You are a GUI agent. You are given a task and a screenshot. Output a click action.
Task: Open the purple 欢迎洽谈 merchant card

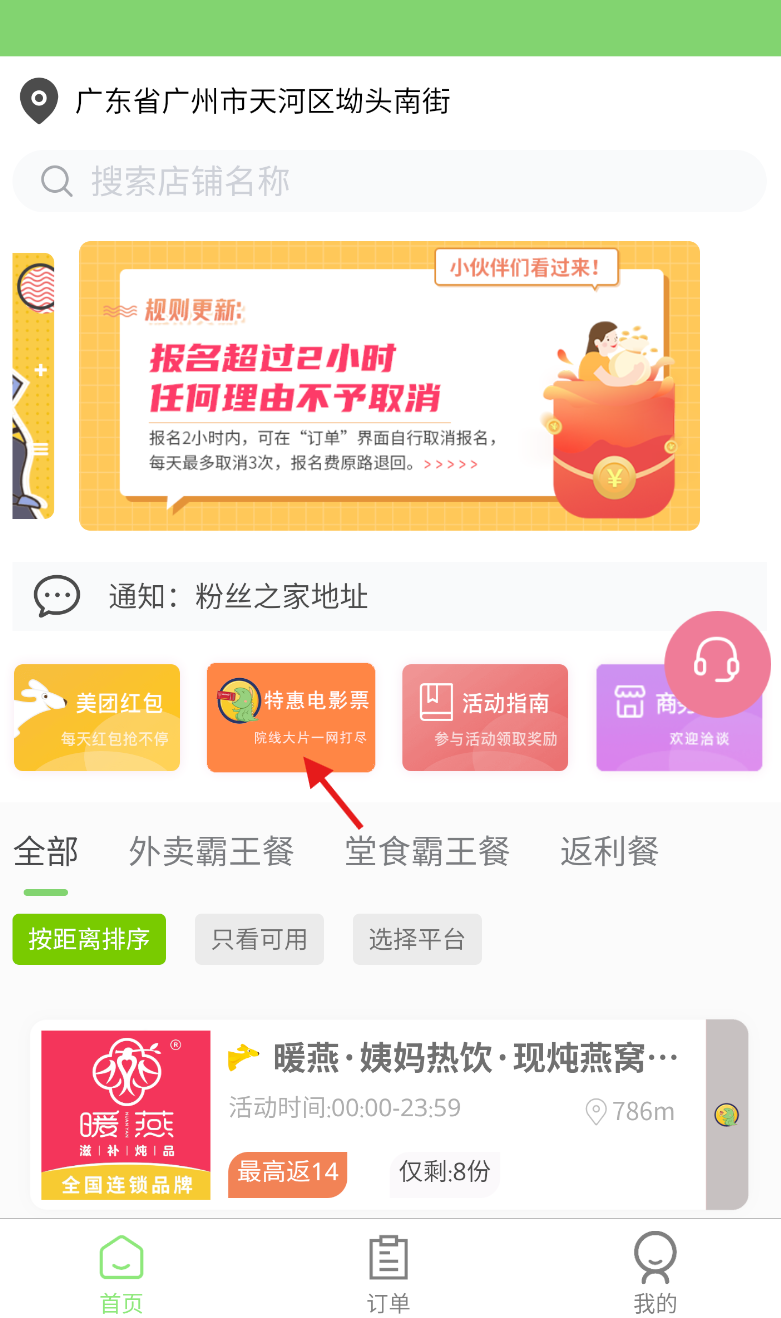click(679, 718)
